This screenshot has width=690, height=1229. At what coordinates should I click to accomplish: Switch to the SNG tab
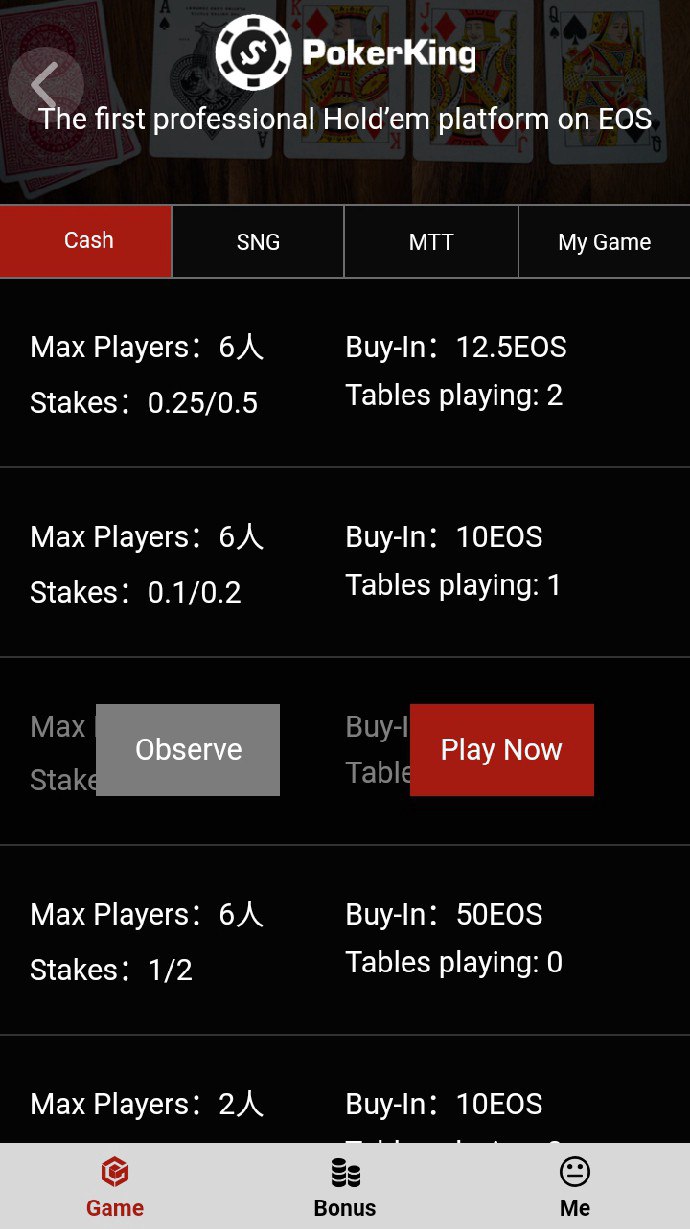258,242
